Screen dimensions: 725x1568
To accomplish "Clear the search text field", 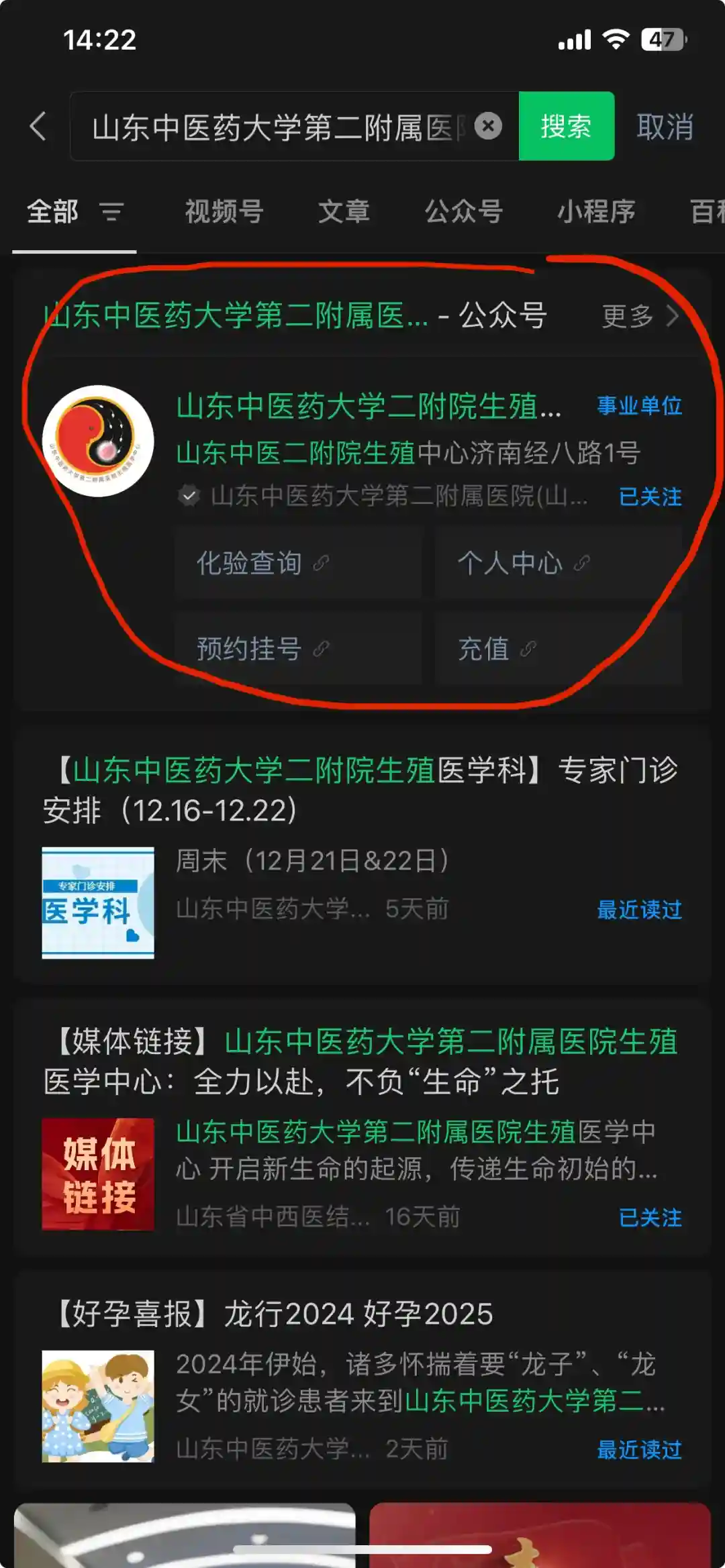I will click(x=488, y=126).
